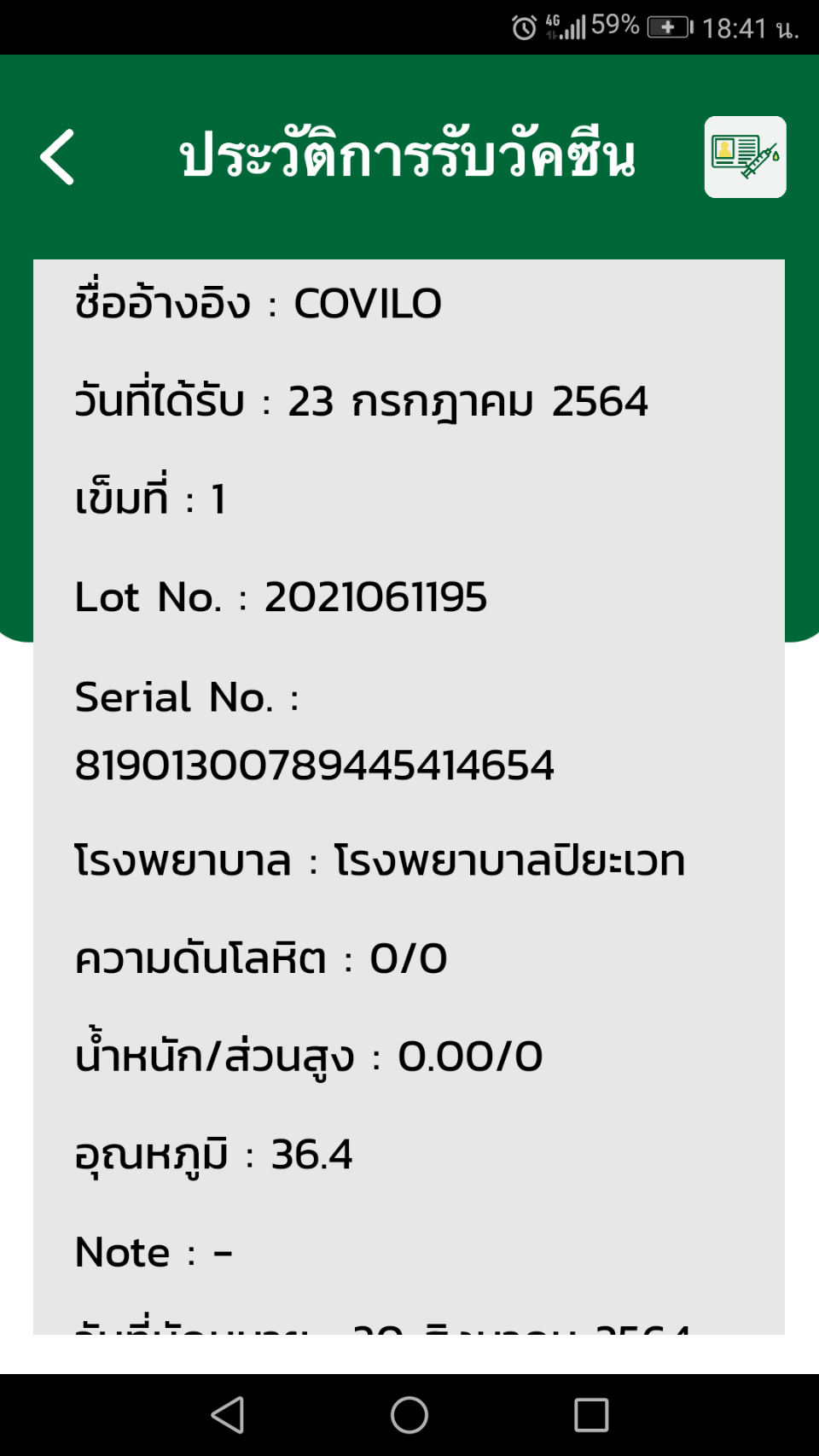Tap the system back button

[228, 1414]
